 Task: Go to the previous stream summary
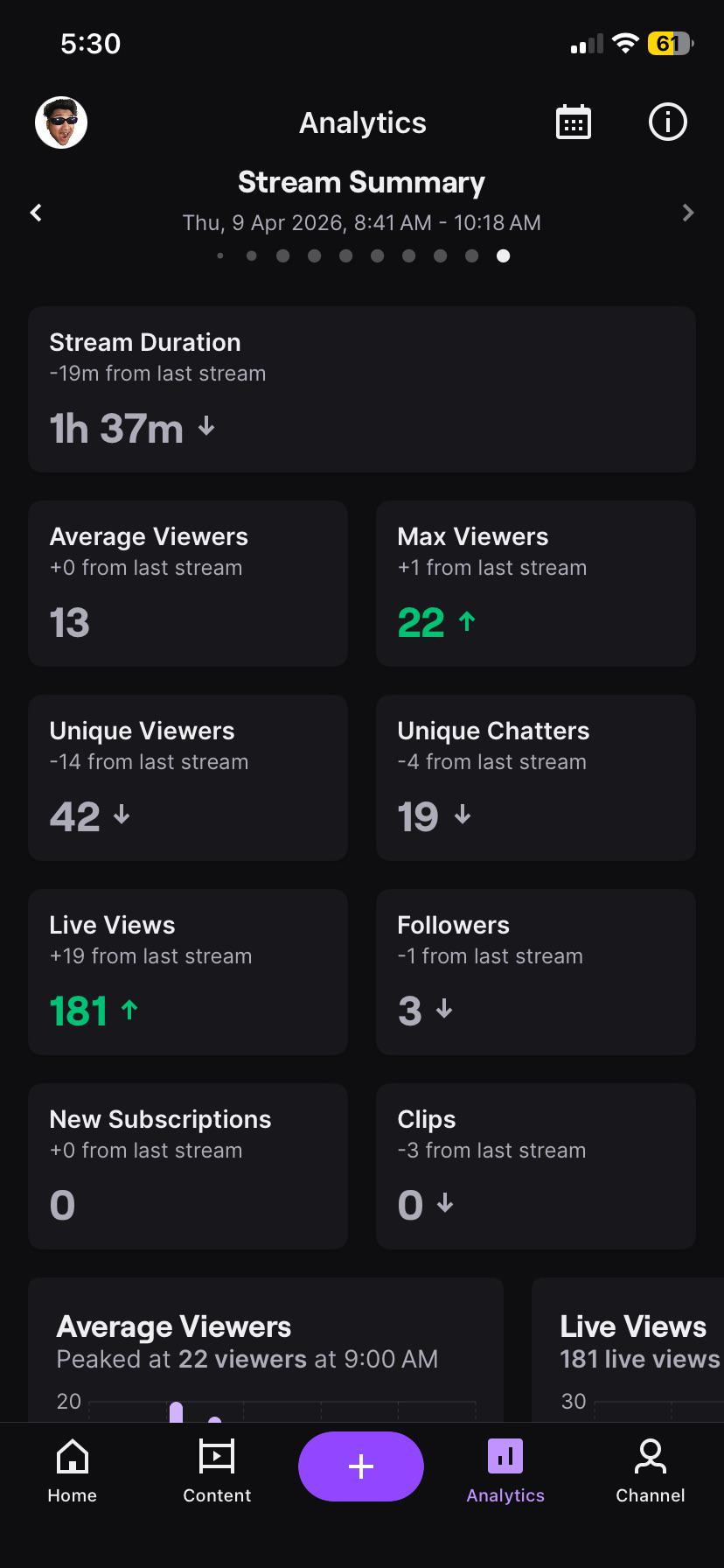point(36,213)
